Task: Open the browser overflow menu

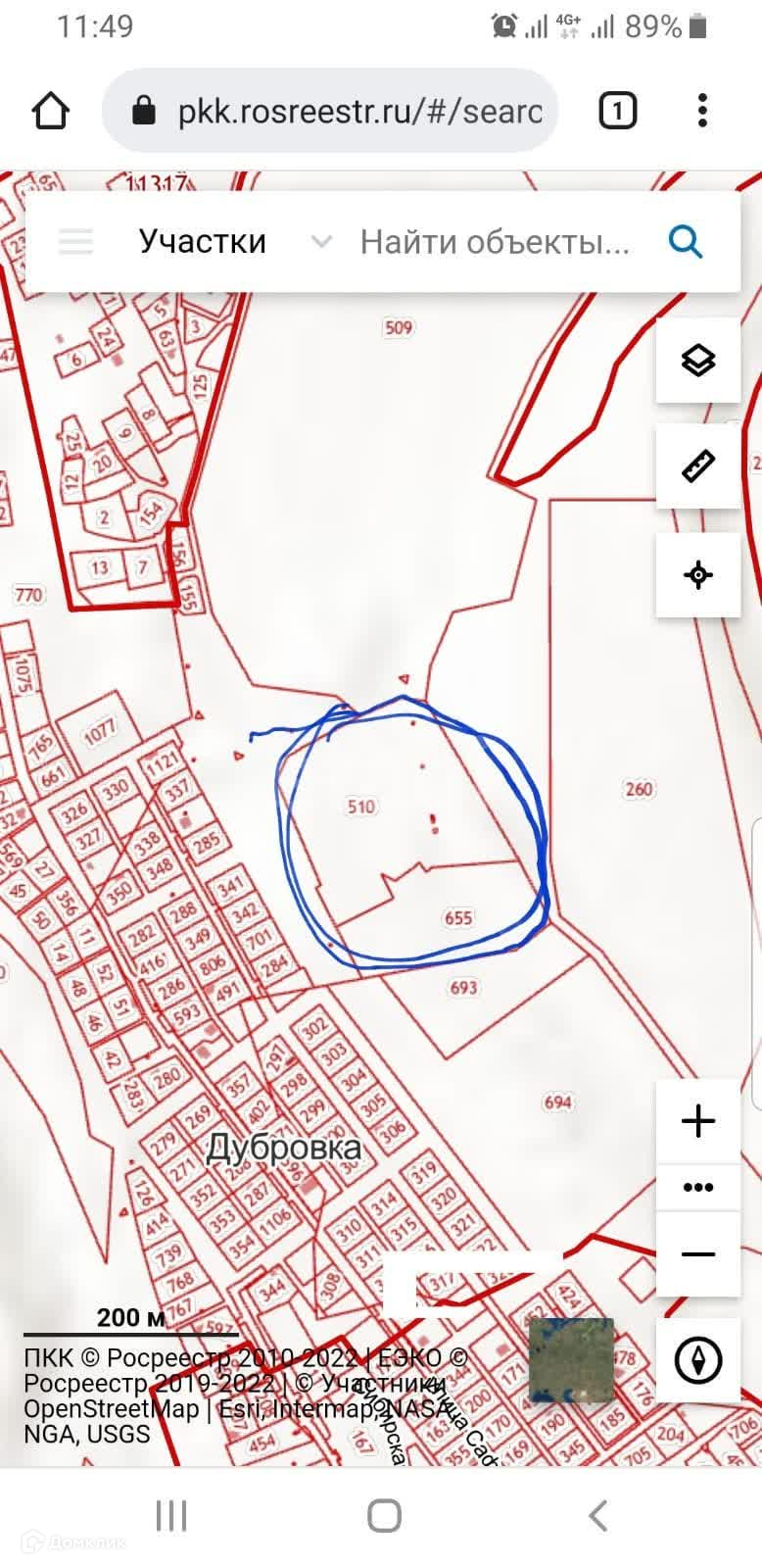Action: pyautogui.click(x=702, y=111)
